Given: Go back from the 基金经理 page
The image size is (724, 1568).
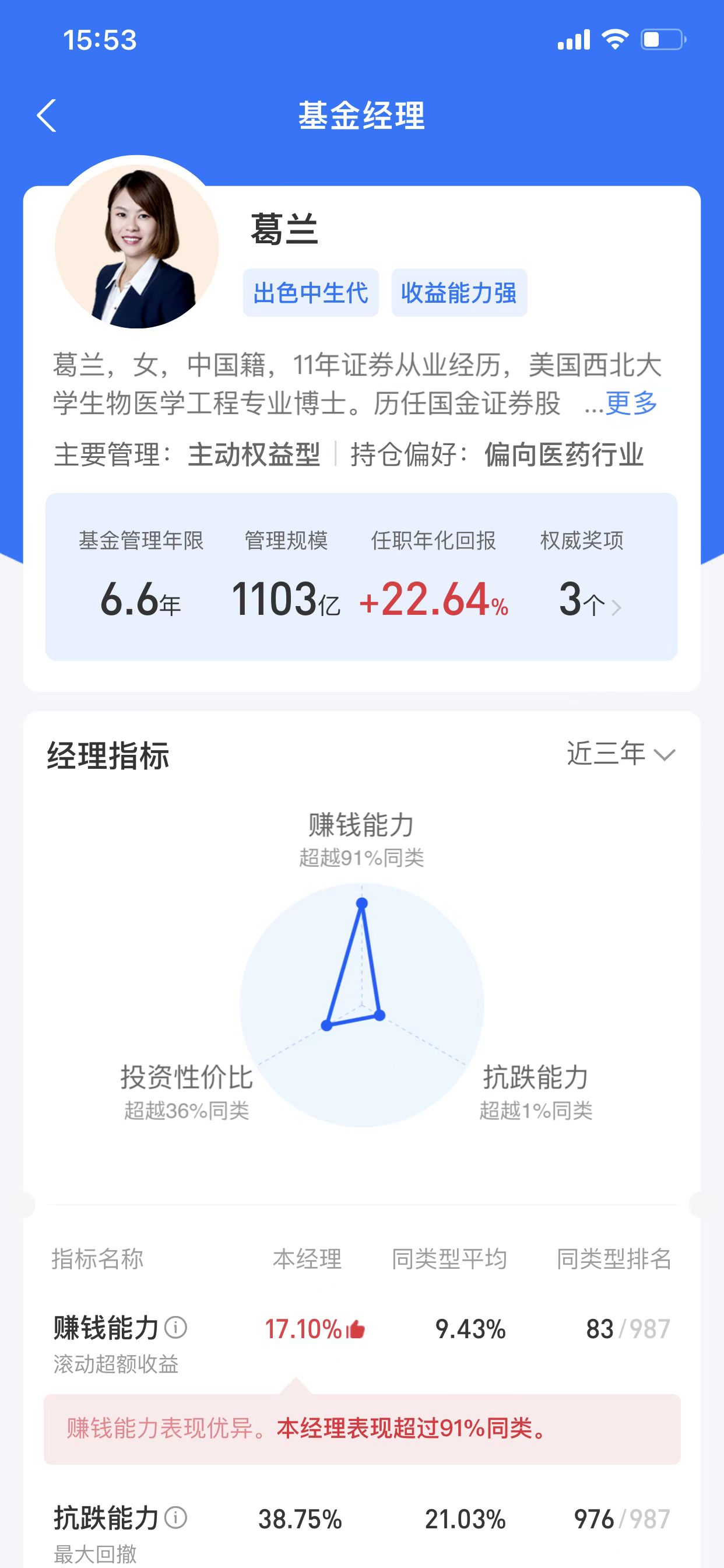Looking at the screenshot, I should [47, 116].
